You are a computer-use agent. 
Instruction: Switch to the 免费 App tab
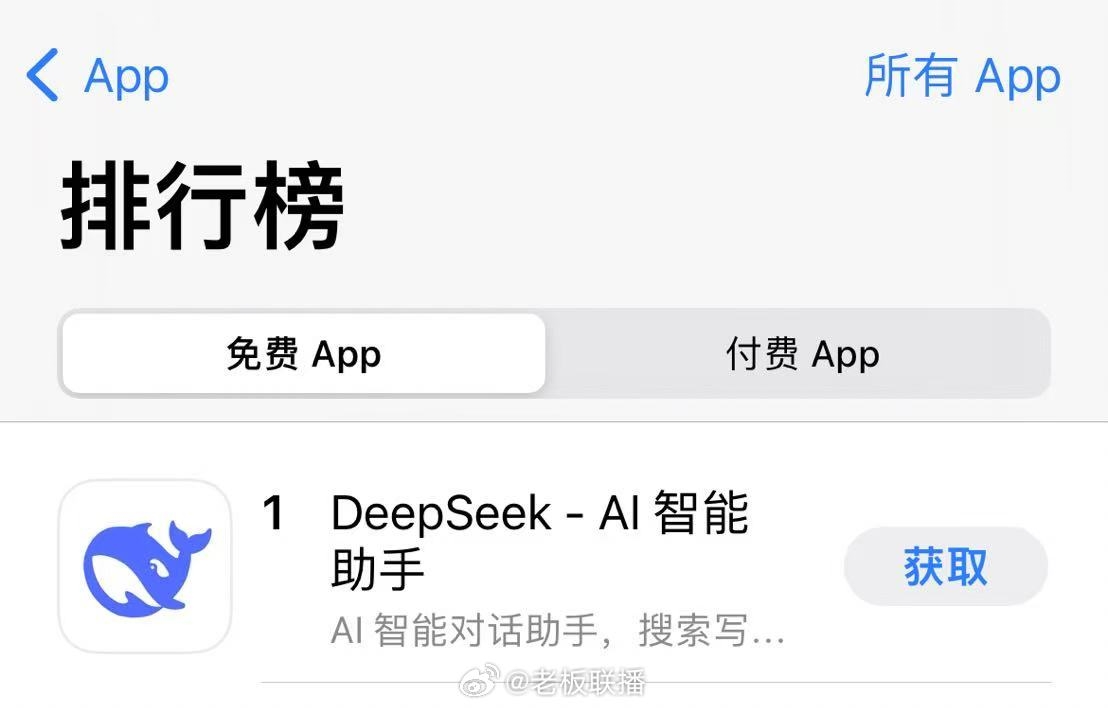[303, 354]
